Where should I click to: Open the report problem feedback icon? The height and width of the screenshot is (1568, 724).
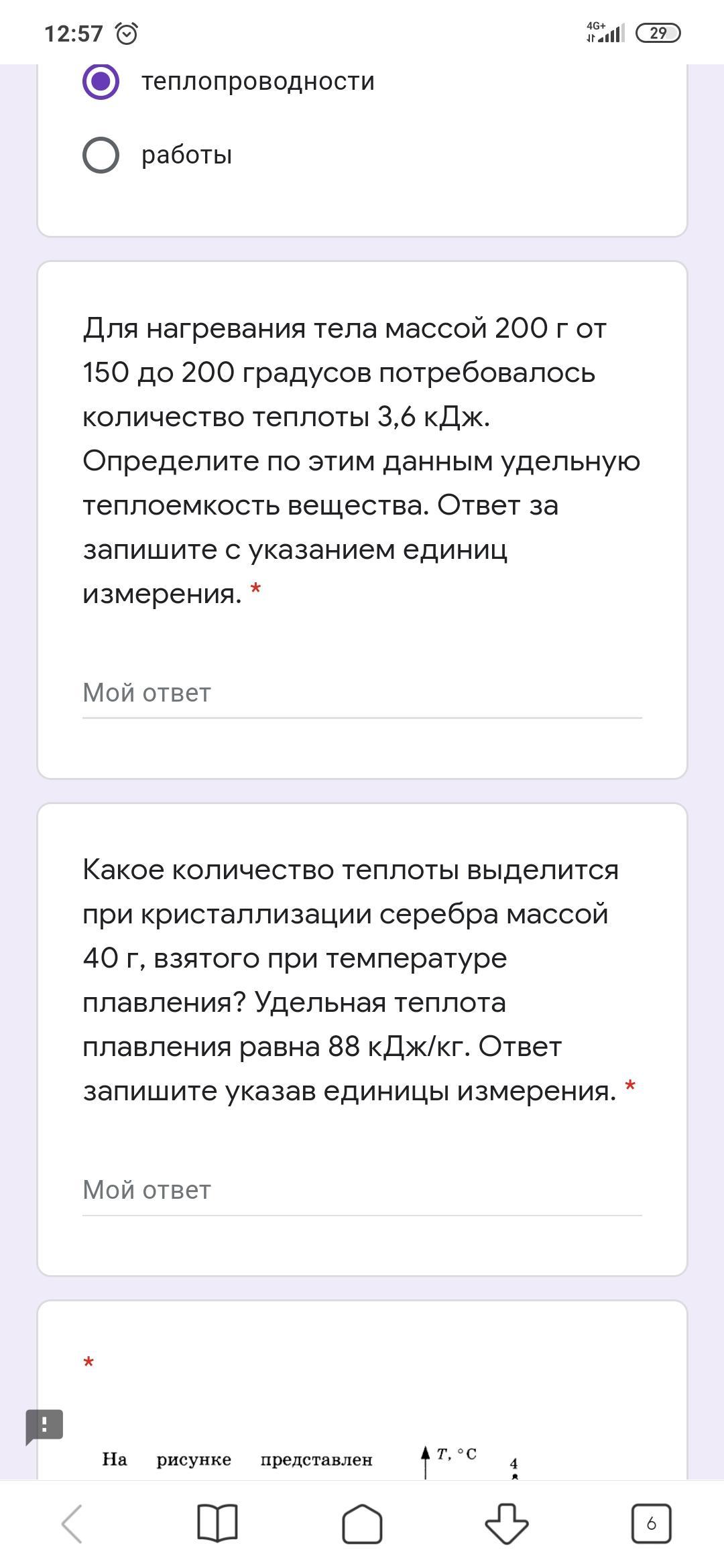pos(44,1426)
